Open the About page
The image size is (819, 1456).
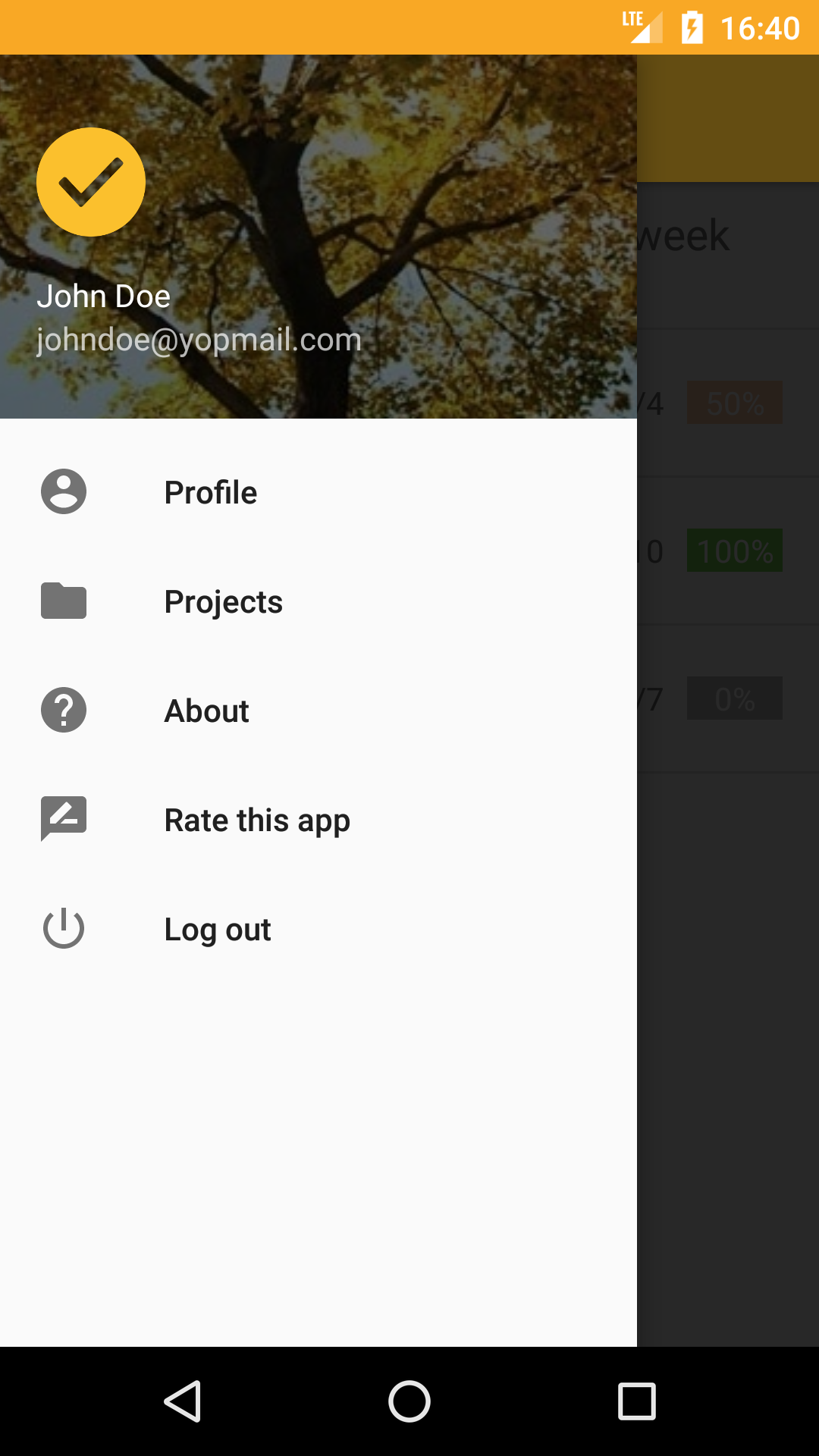click(x=318, y=711)
